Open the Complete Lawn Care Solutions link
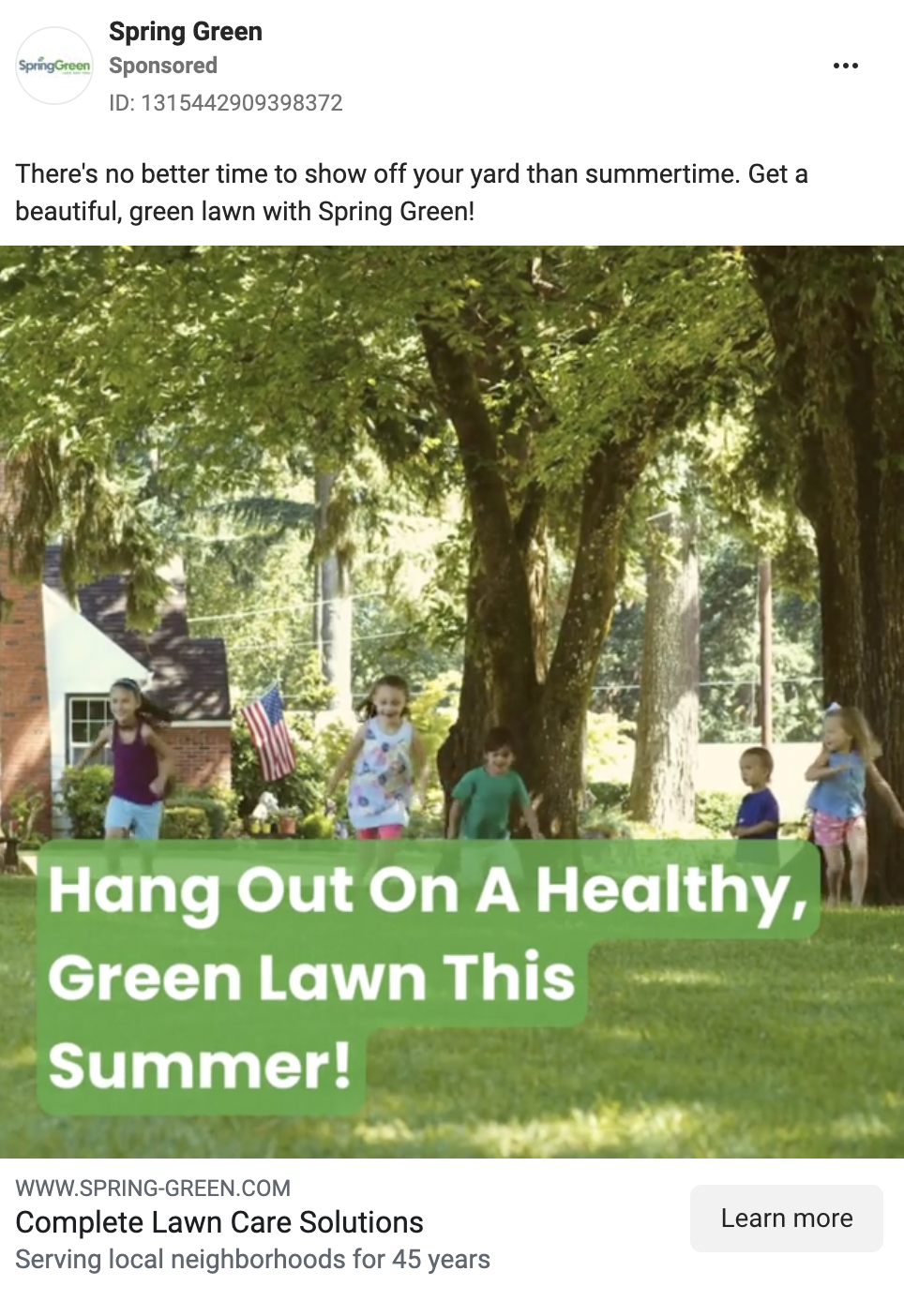Image resolution: width=904 pixels, height=1316 pixels. coord(219,1222)
